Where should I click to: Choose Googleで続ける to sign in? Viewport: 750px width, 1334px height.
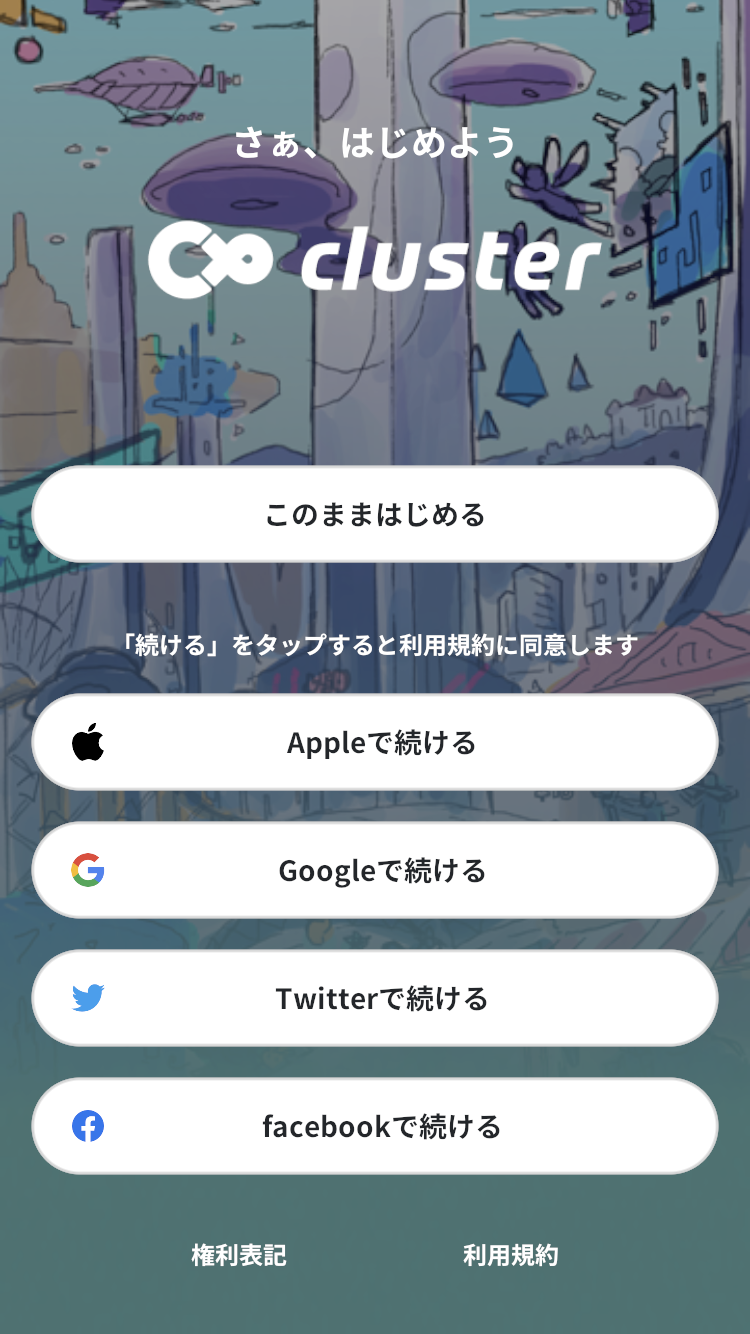click(375, 870)
